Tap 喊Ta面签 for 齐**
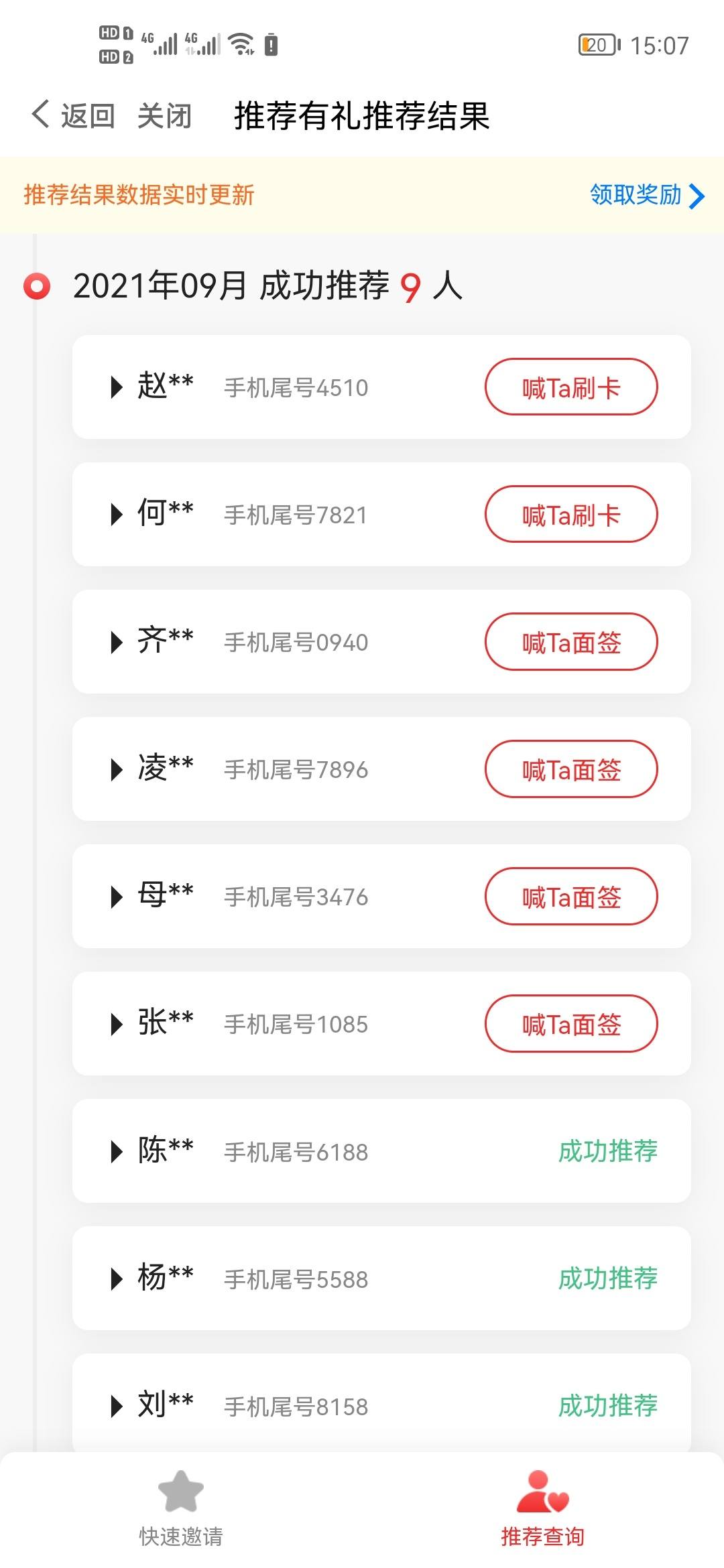The height and width of the screenshot is (1568, 724). 571,642
